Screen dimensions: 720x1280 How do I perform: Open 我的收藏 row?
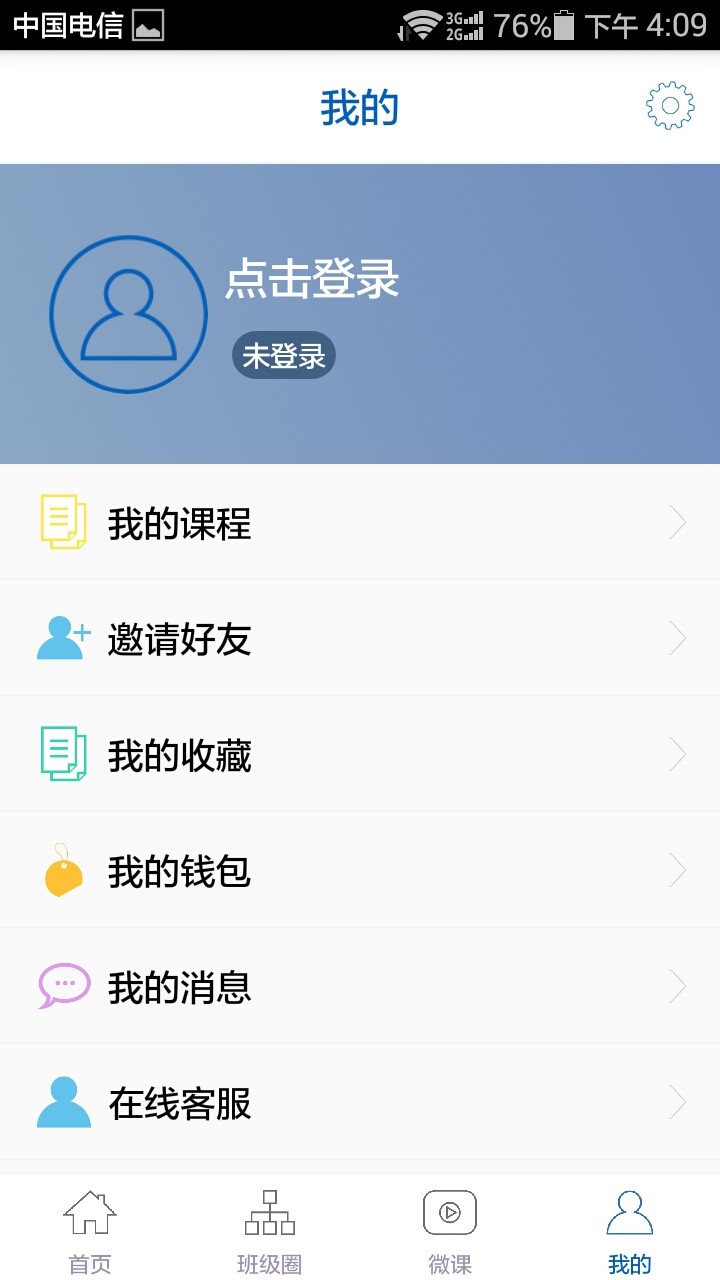[x=360, y=754]
